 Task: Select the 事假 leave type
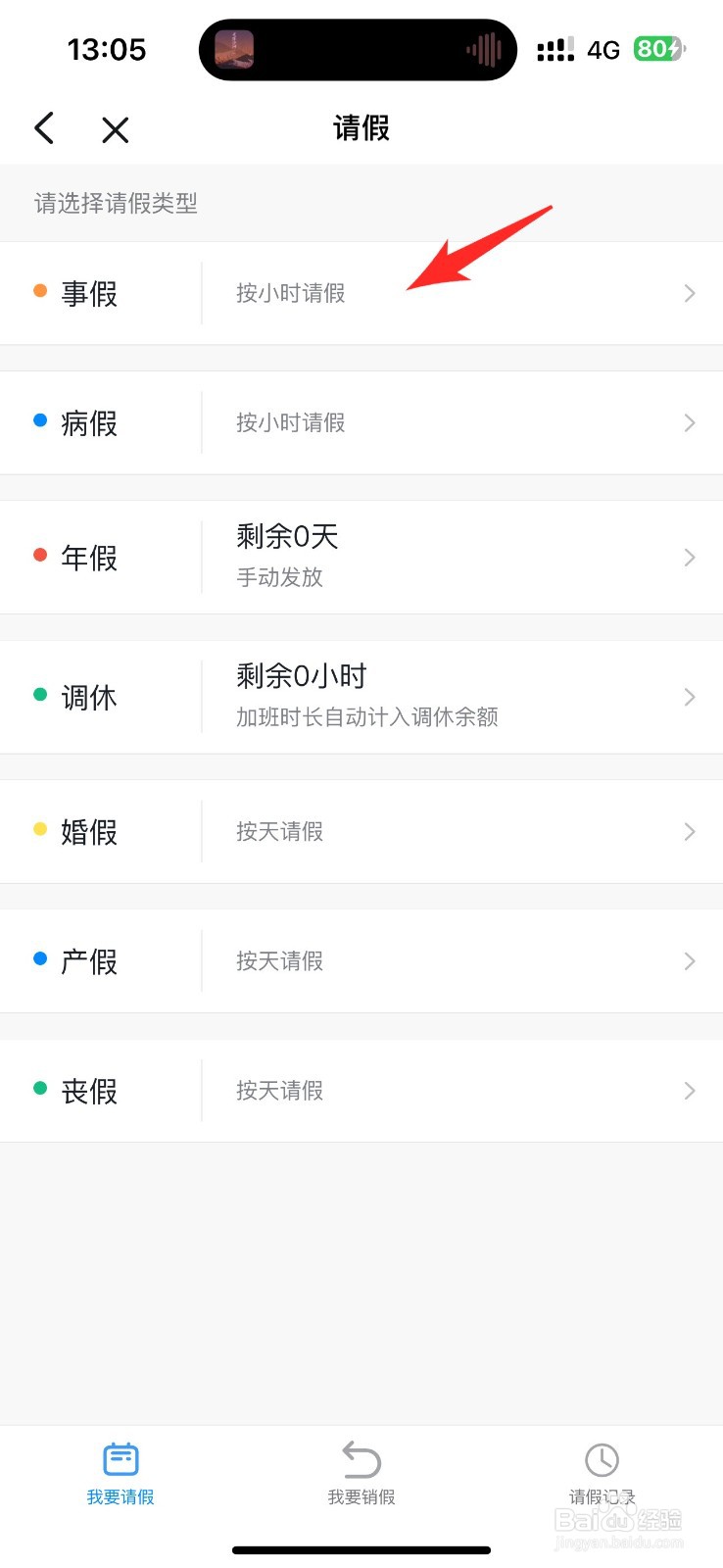tap(361, 293)
